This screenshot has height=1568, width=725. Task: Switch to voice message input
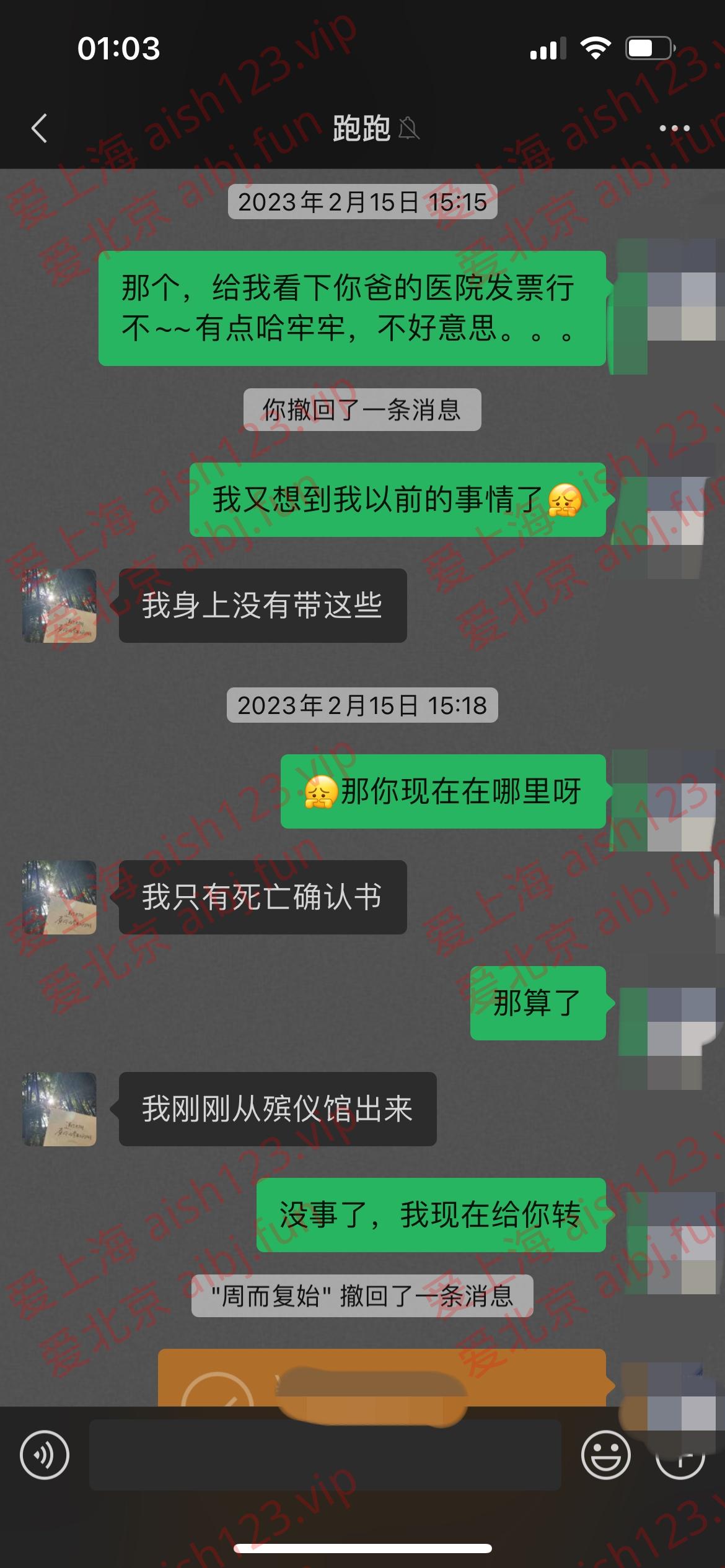click(45, 1455)
